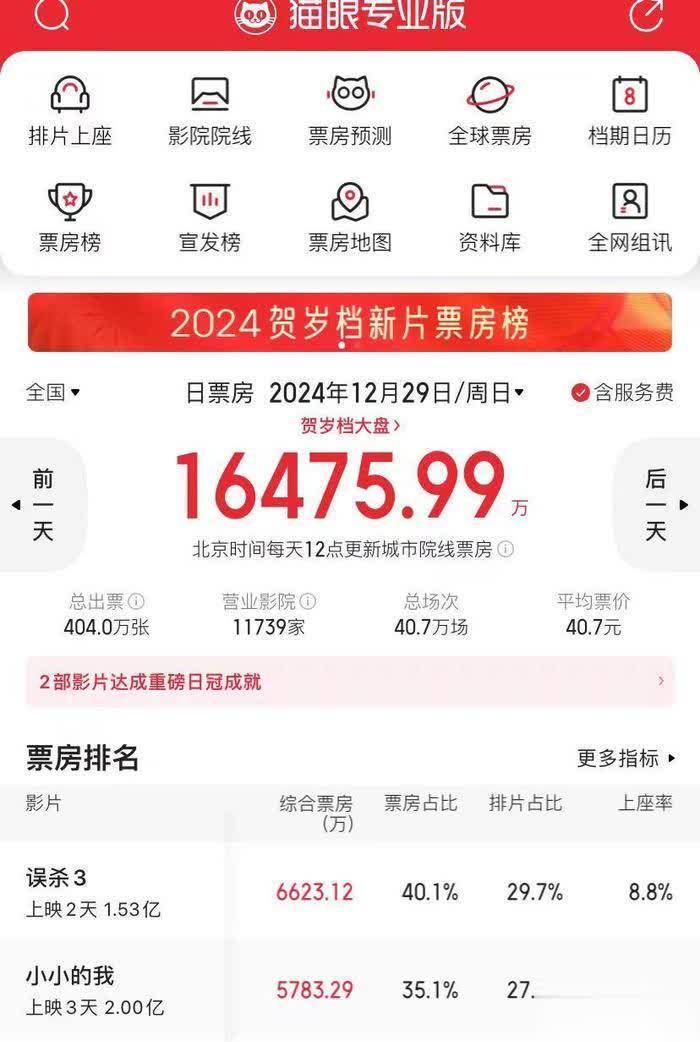Open 全球票房 section
700x1042 pixels.
click(490, 111)
